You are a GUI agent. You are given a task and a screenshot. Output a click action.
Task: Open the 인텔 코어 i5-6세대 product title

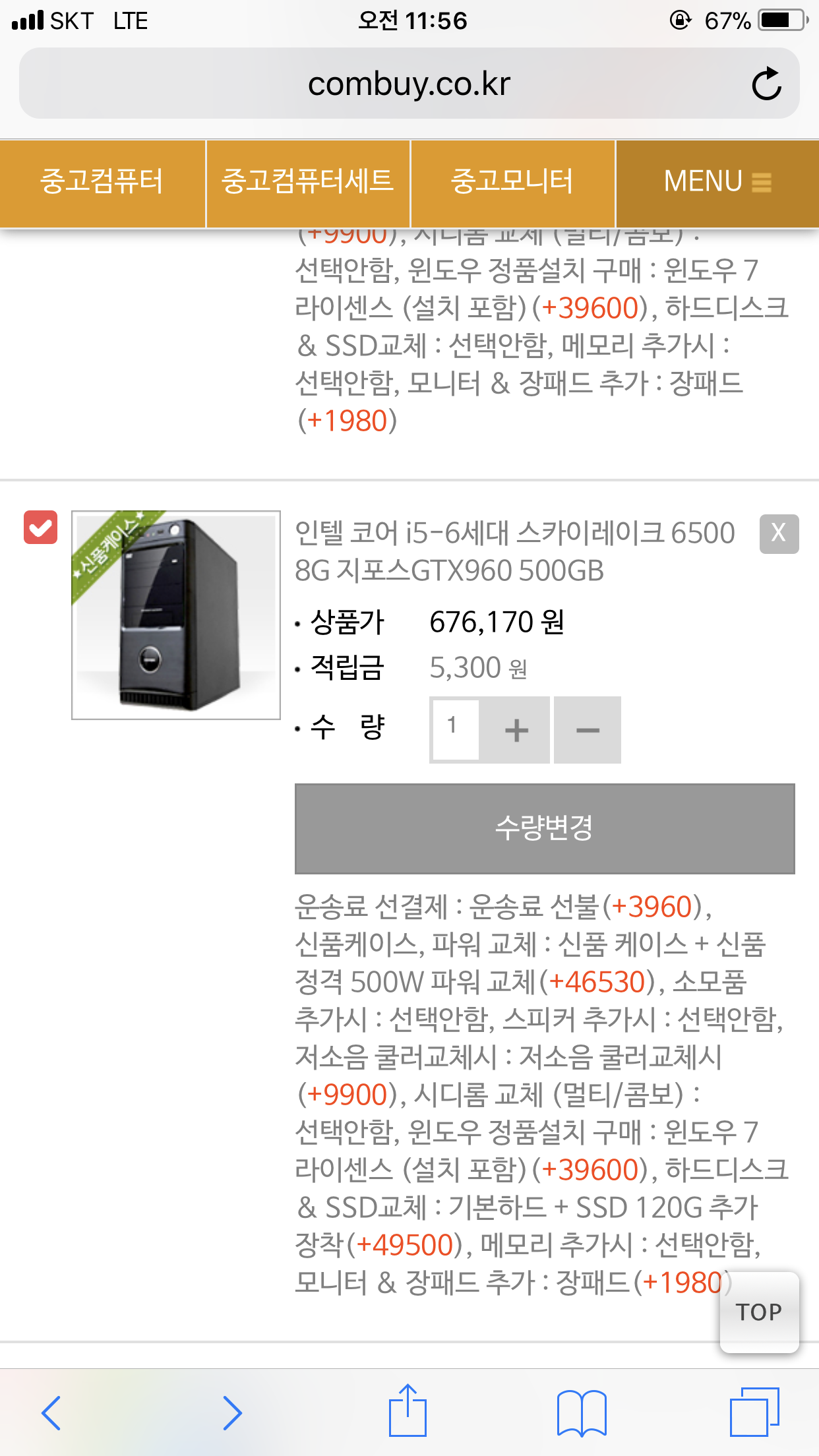click(x=514, y=551)
